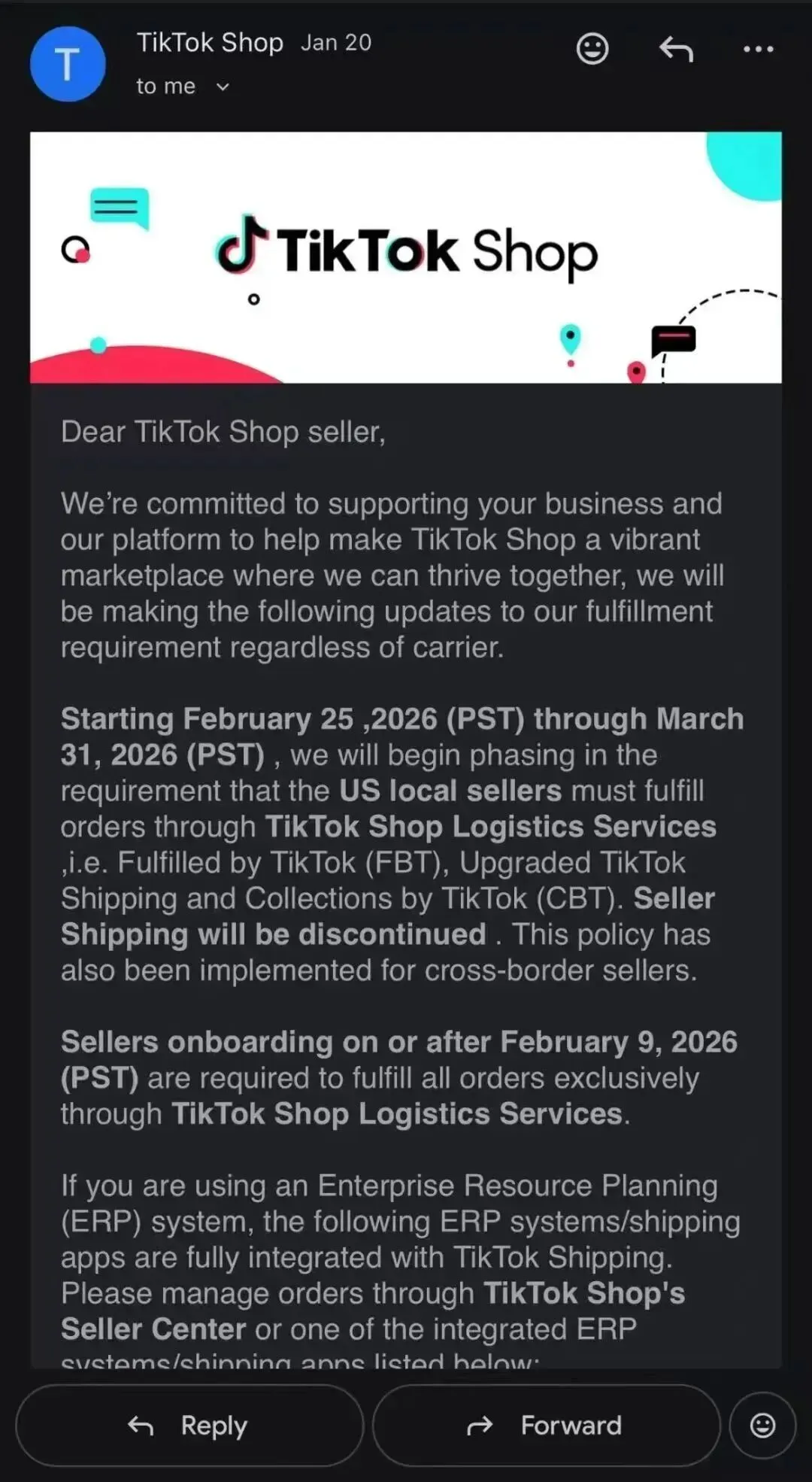Open the TikTok Shop sender avatar
The image size is (812, 1482).
coord(67,64)
